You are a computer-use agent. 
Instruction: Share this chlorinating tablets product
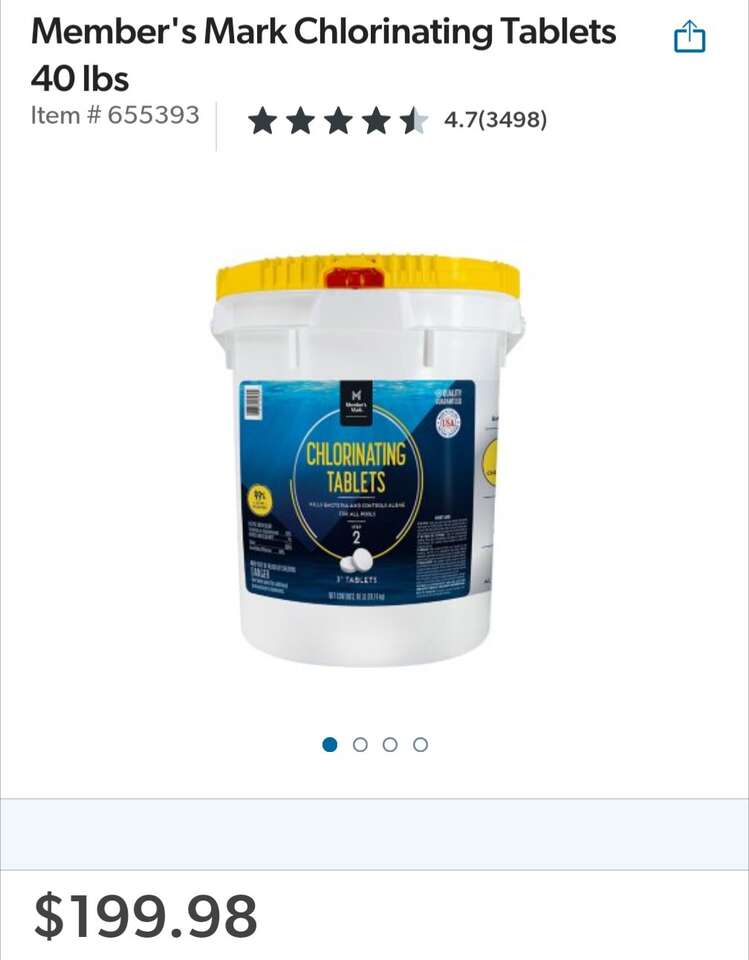690,38
